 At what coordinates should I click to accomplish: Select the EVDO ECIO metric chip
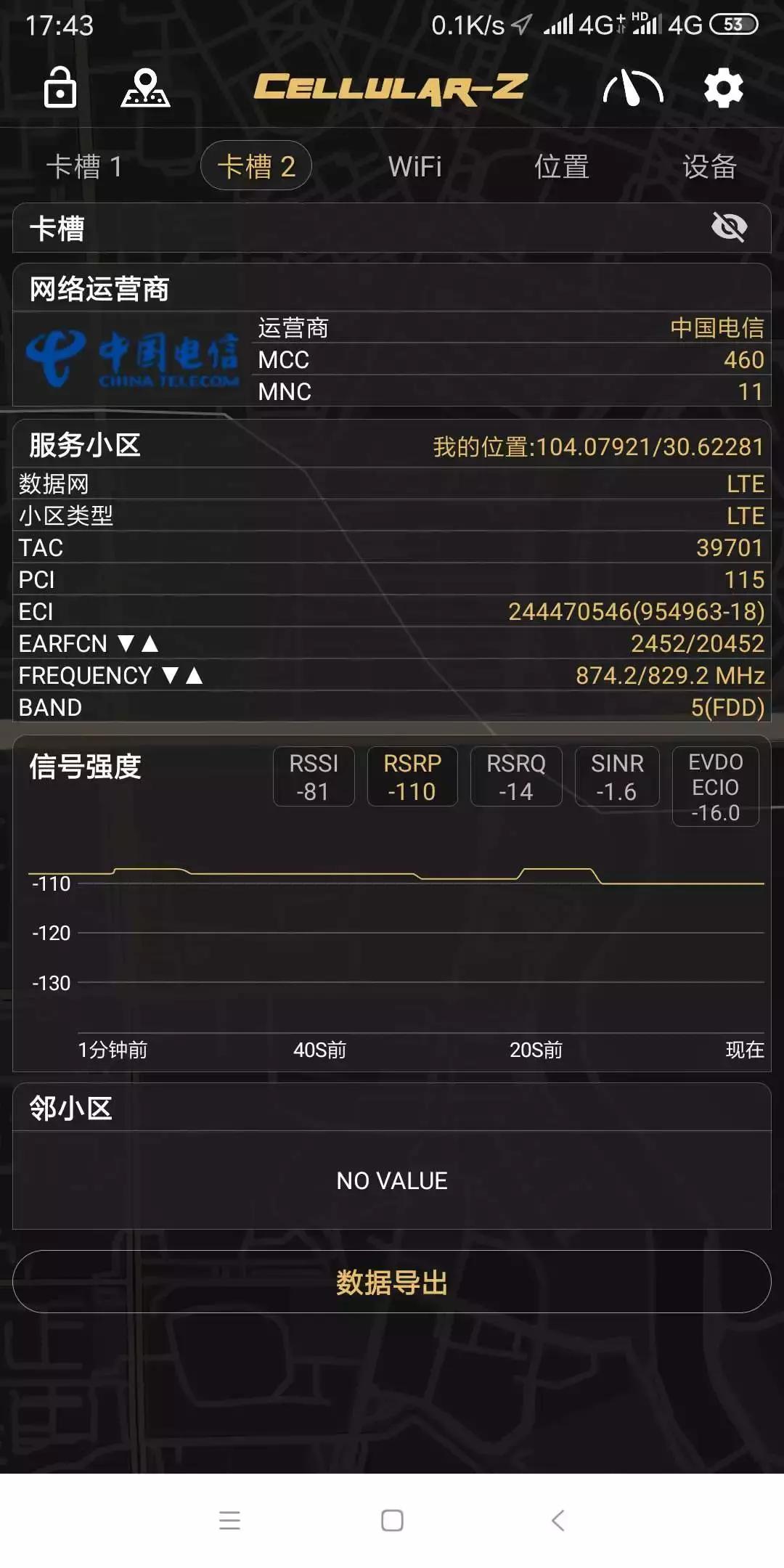click(x=715, y=787)
